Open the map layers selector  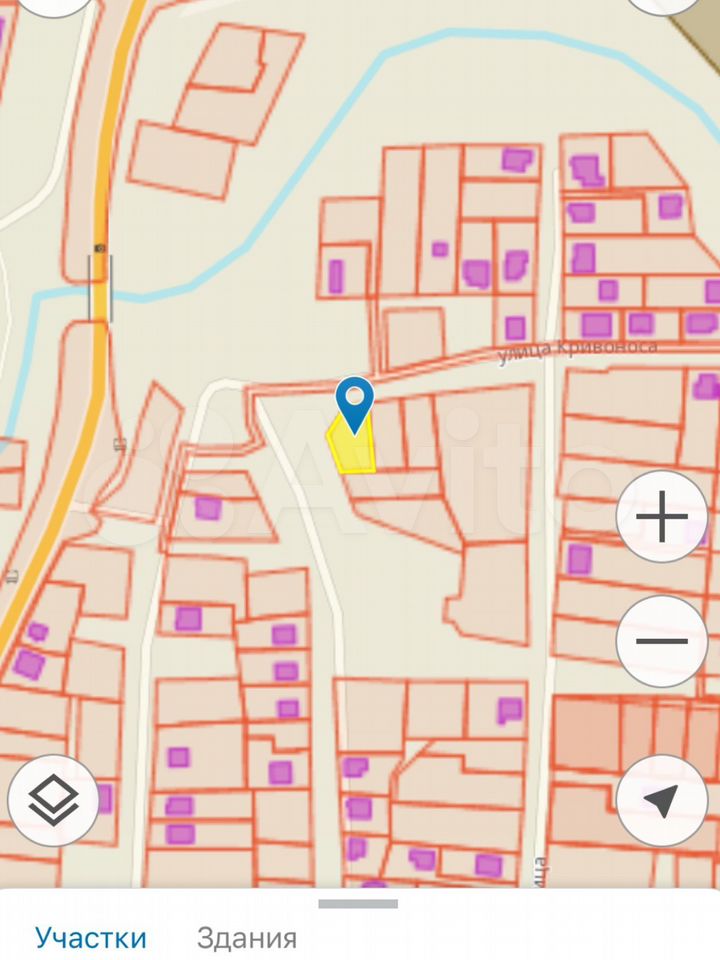click(x=54, y=800)
